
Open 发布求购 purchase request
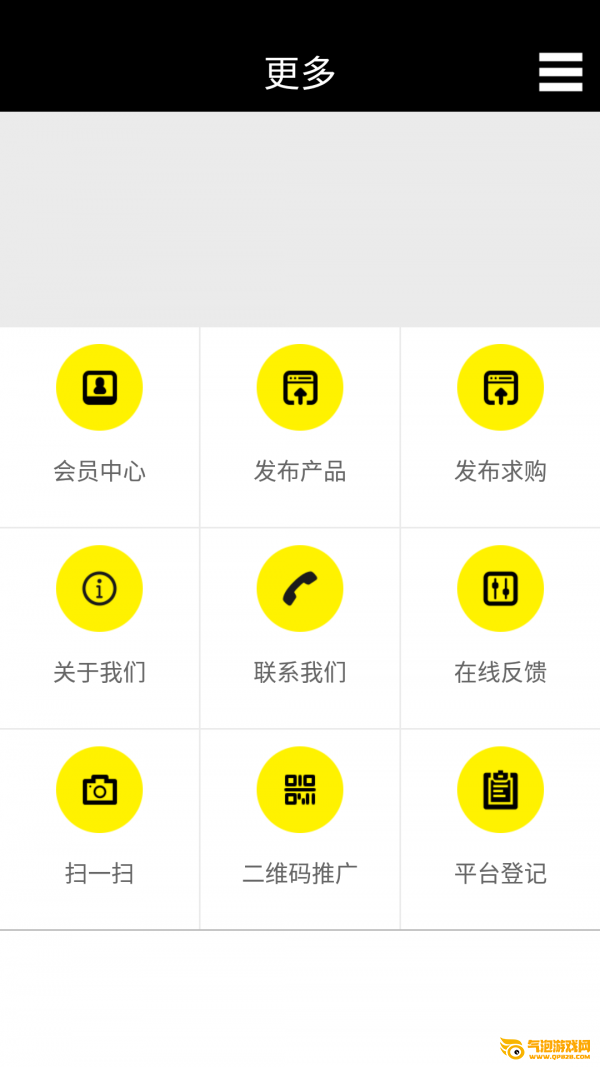tap(501, 427)
